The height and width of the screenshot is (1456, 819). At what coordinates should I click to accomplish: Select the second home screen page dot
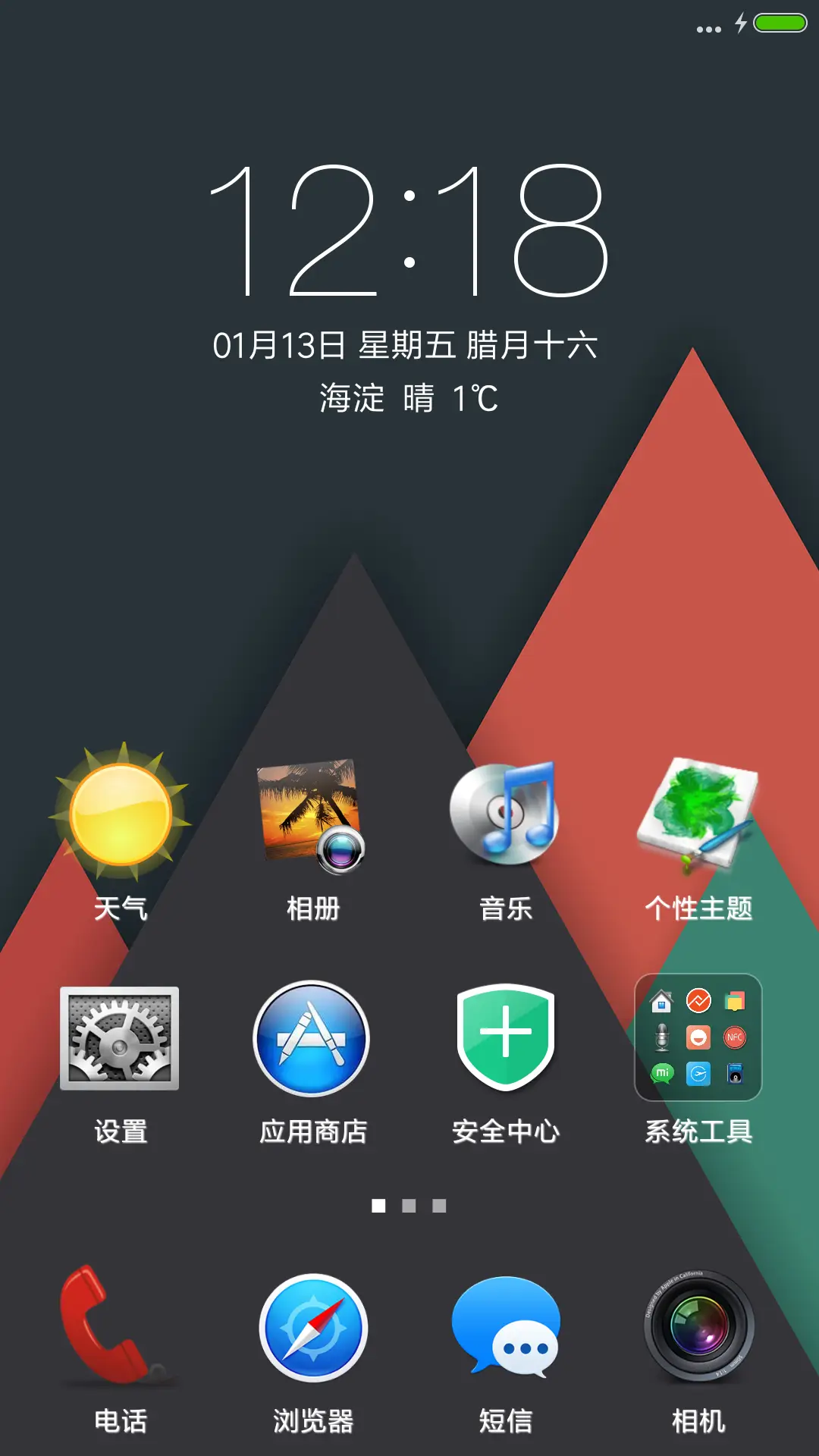[x=409, y=1203]
